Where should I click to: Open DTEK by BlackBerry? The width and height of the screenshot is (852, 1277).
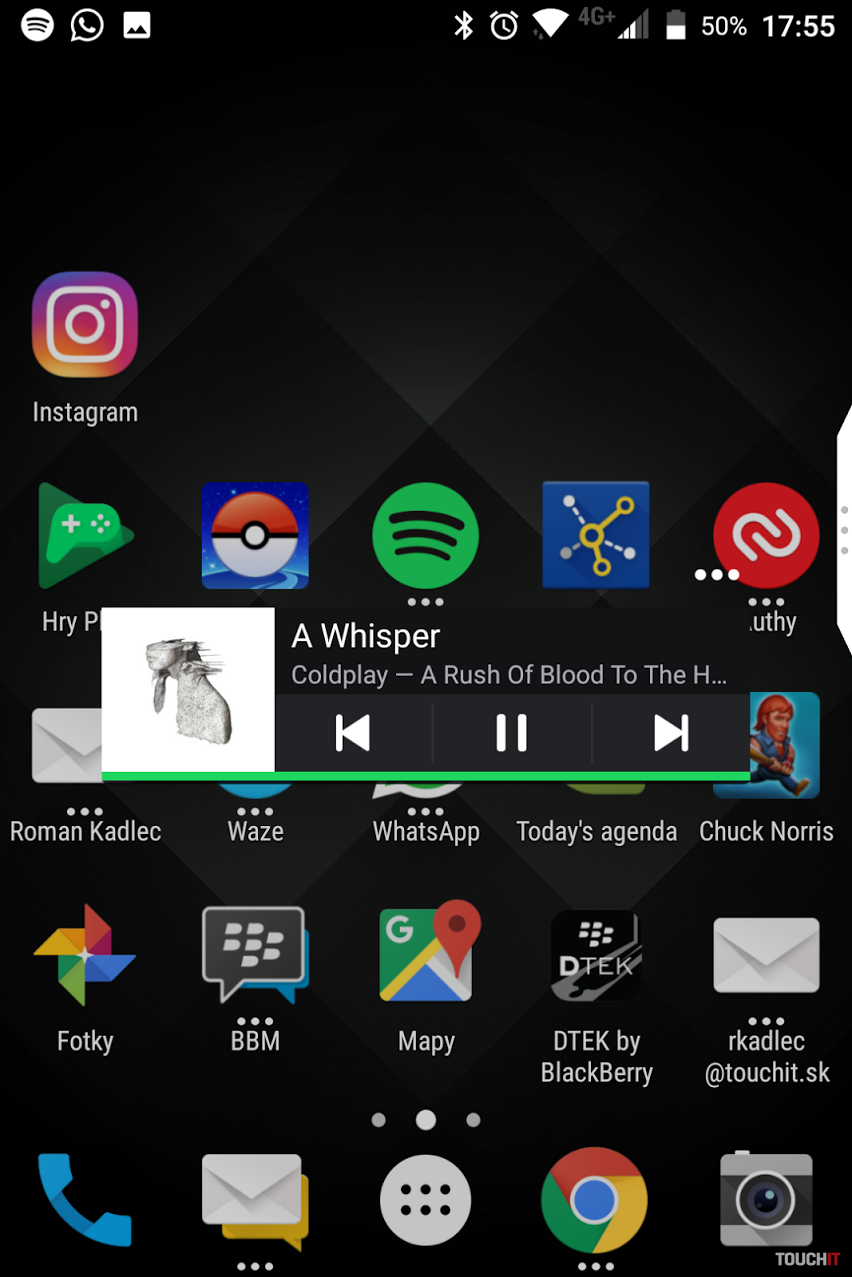coord(596,955)
